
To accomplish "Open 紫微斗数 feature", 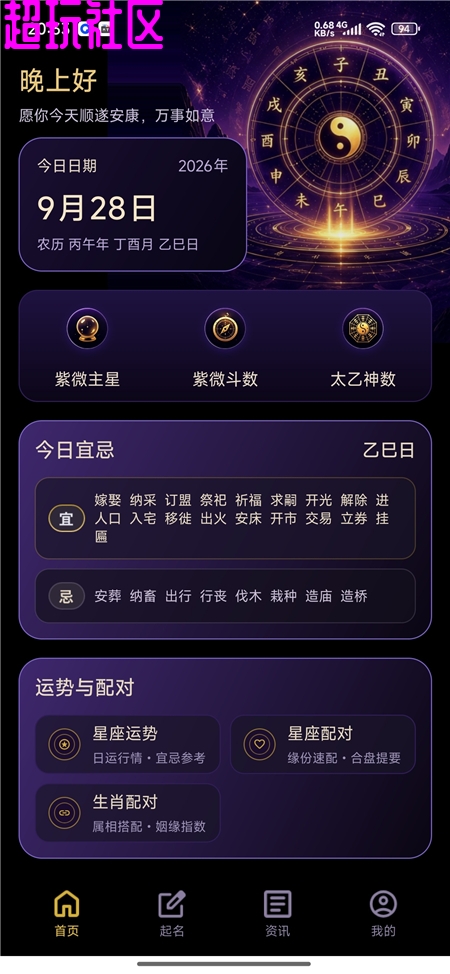I will click(225, 348).
